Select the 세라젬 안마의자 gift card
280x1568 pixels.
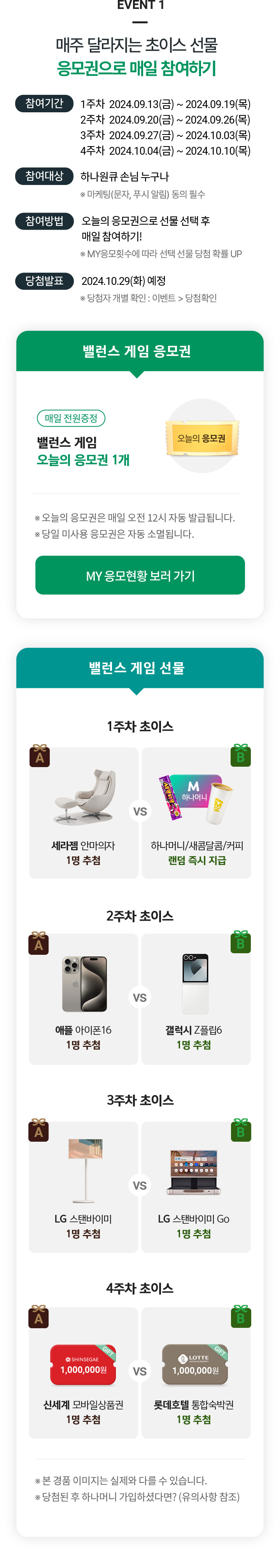(x=83, y=813)
